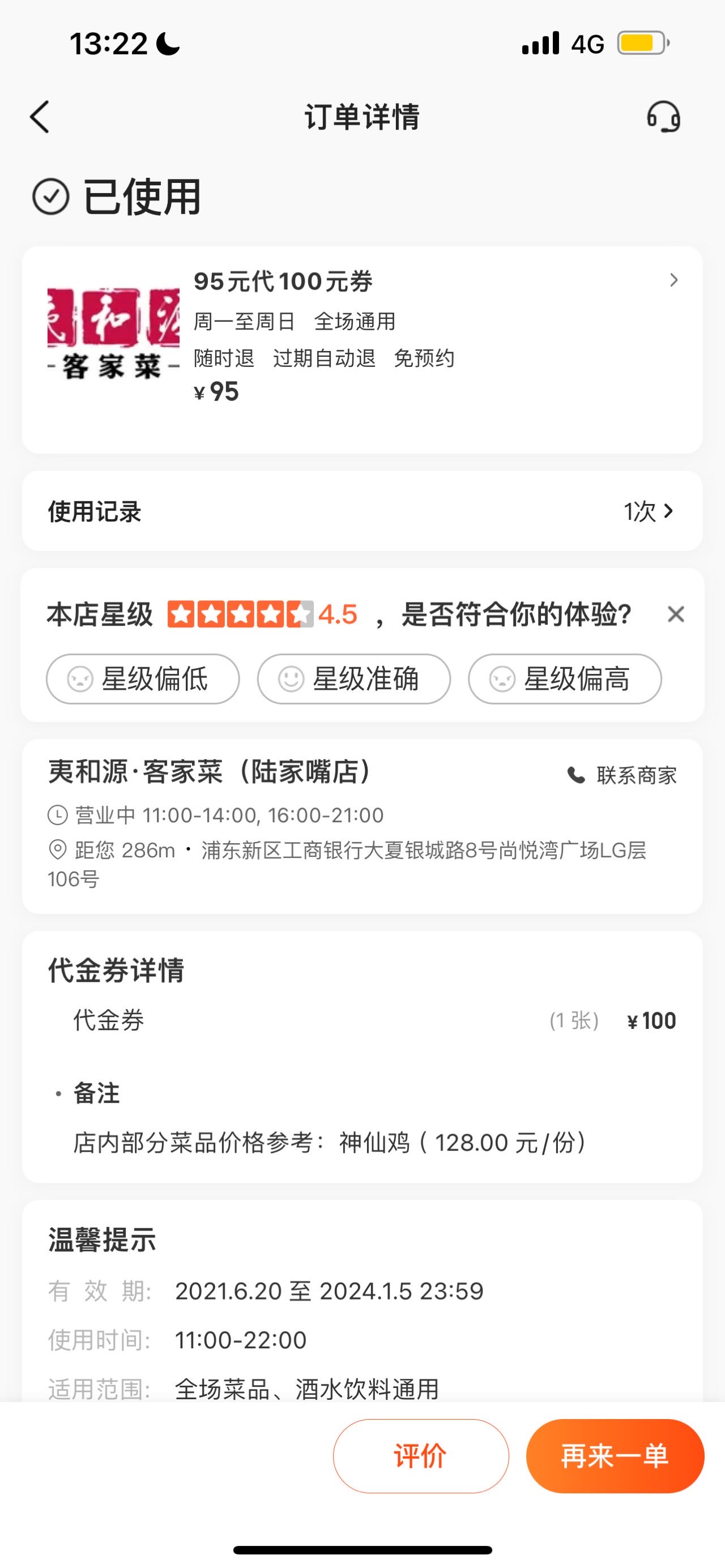Tap 评价 to review the order
The image size is (725, 1568).
pos(421,1455)
